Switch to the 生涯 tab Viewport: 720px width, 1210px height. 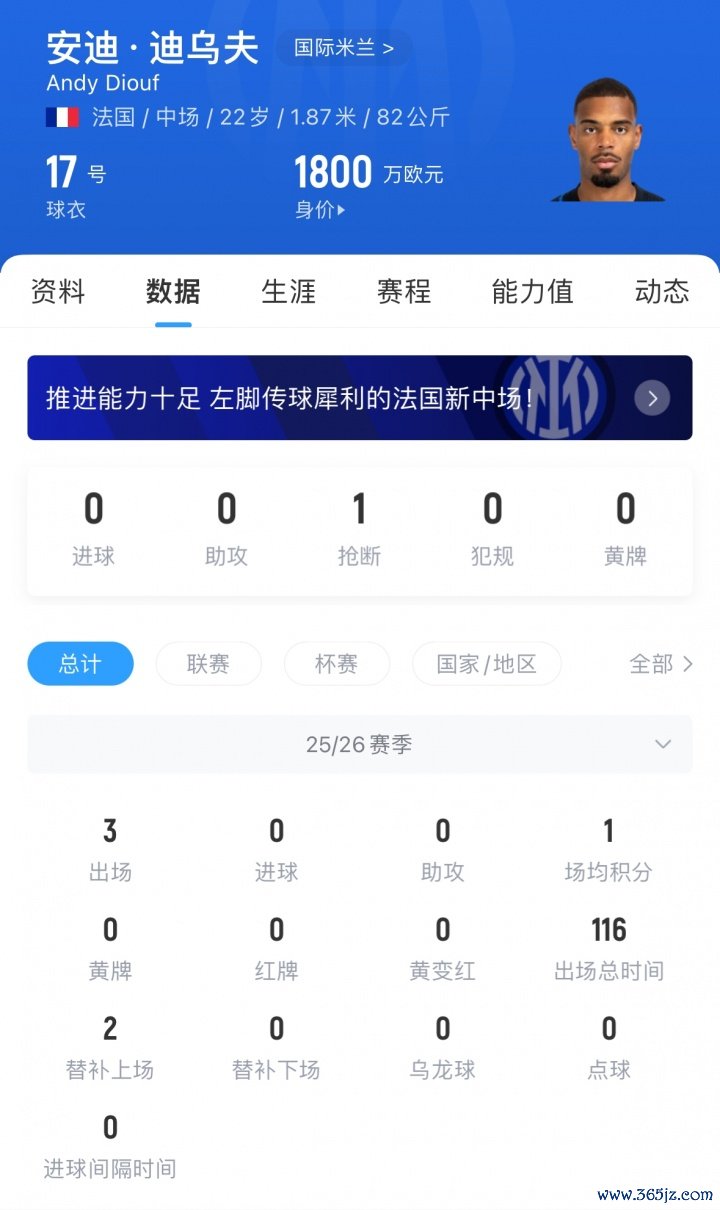[x=288, y=292]
